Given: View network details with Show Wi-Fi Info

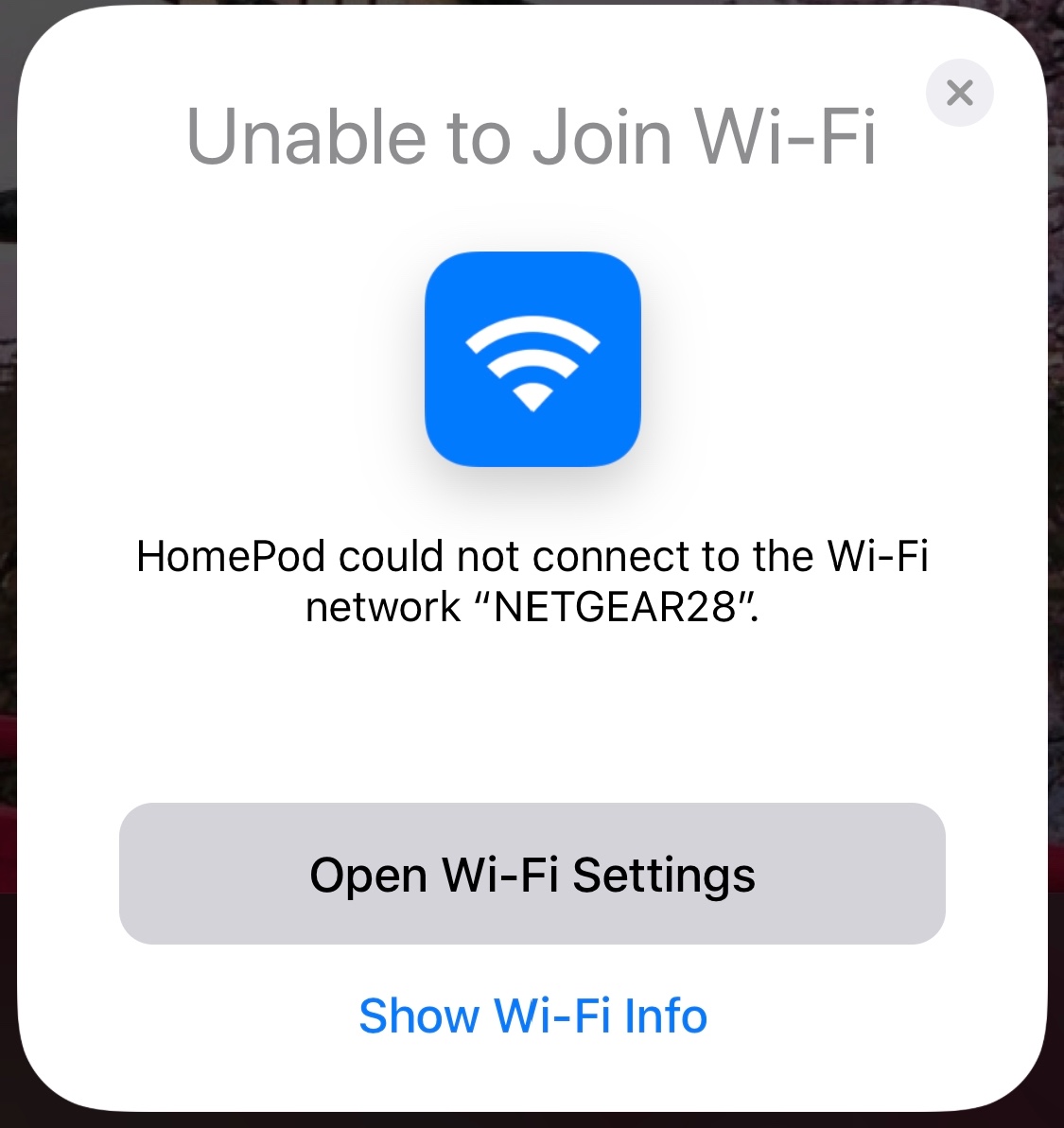Looking at the screenshot, I should (x=532, y=1015).
